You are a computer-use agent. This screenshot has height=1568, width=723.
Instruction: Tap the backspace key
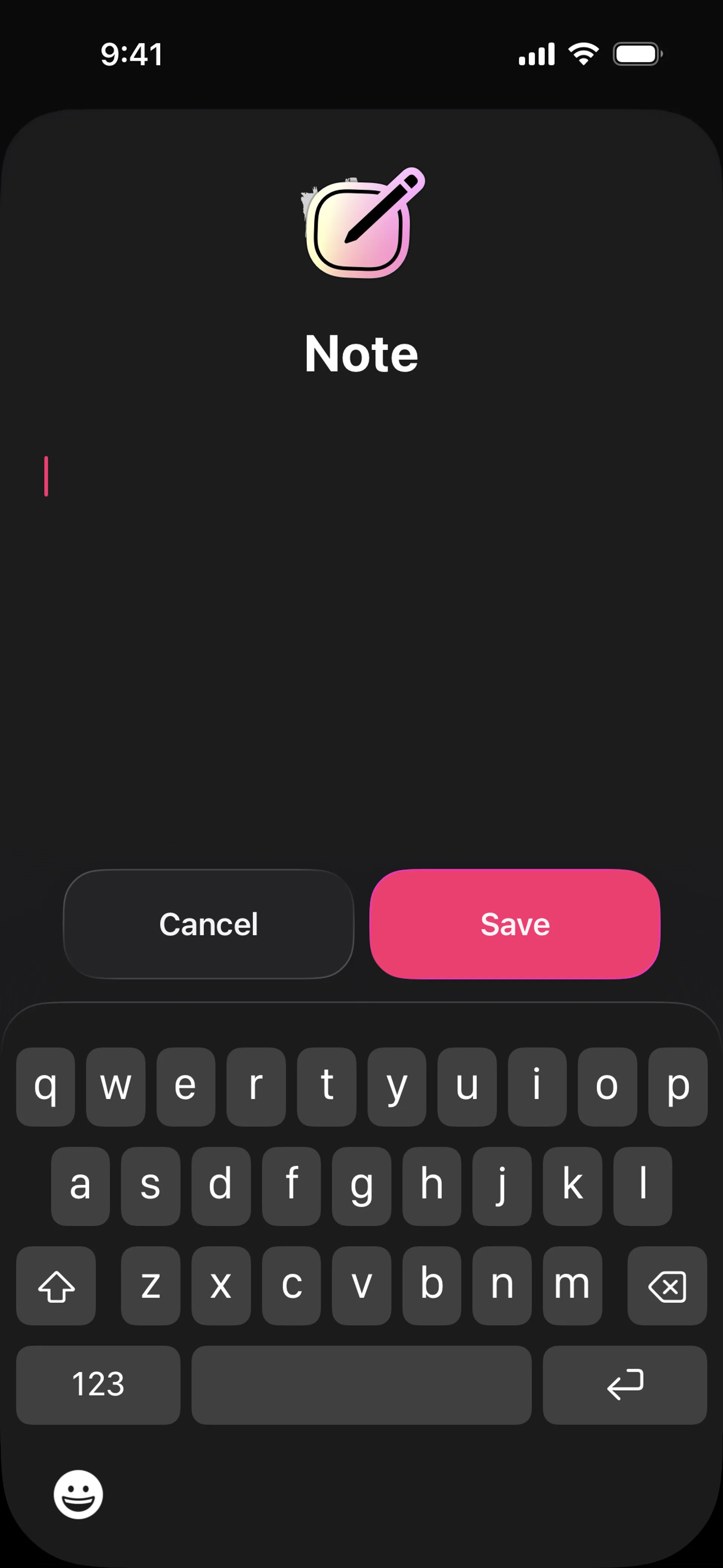point(667,1286)
